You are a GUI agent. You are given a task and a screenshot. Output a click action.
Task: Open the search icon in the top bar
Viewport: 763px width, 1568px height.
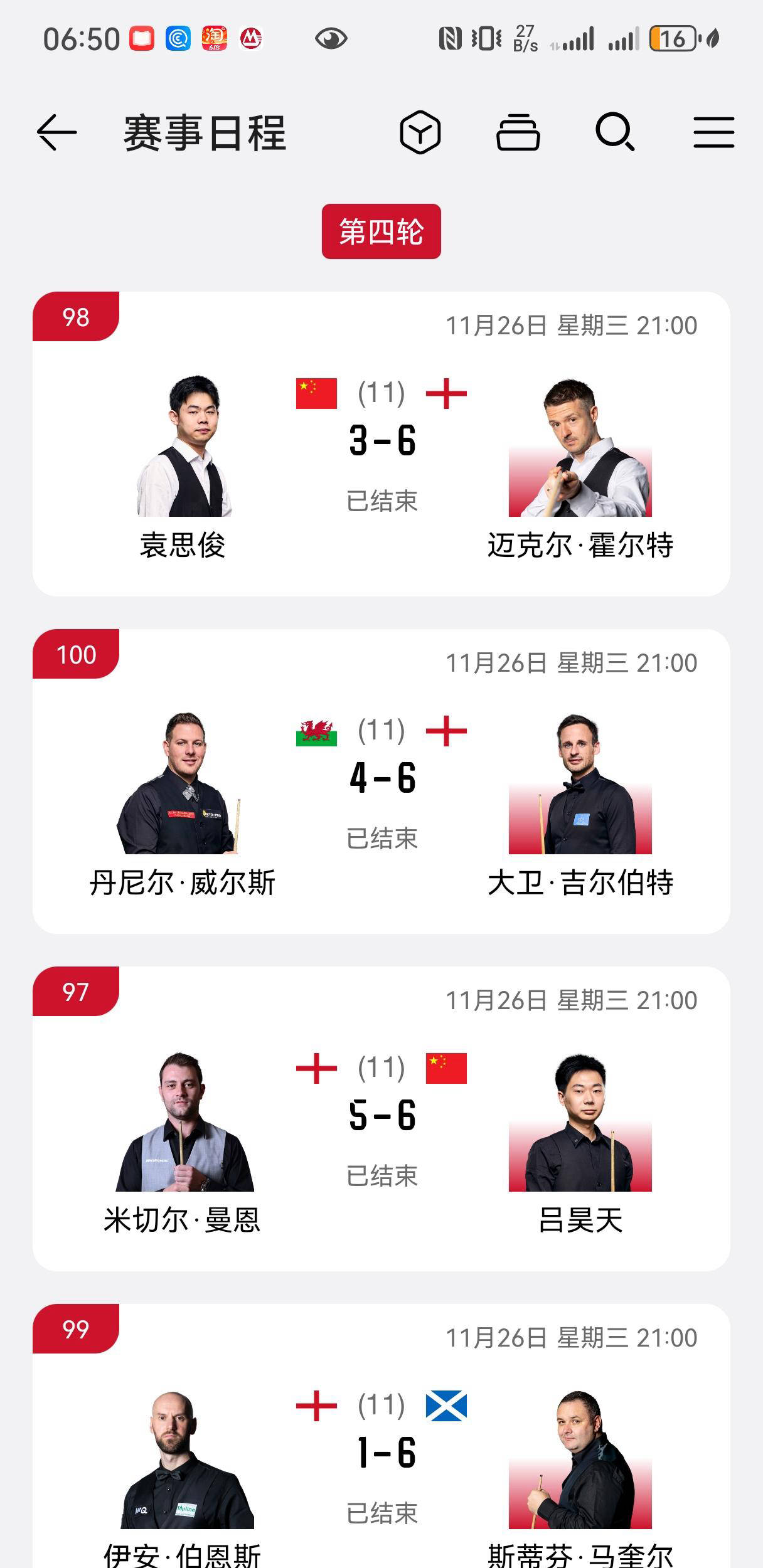tap(616, 132)
